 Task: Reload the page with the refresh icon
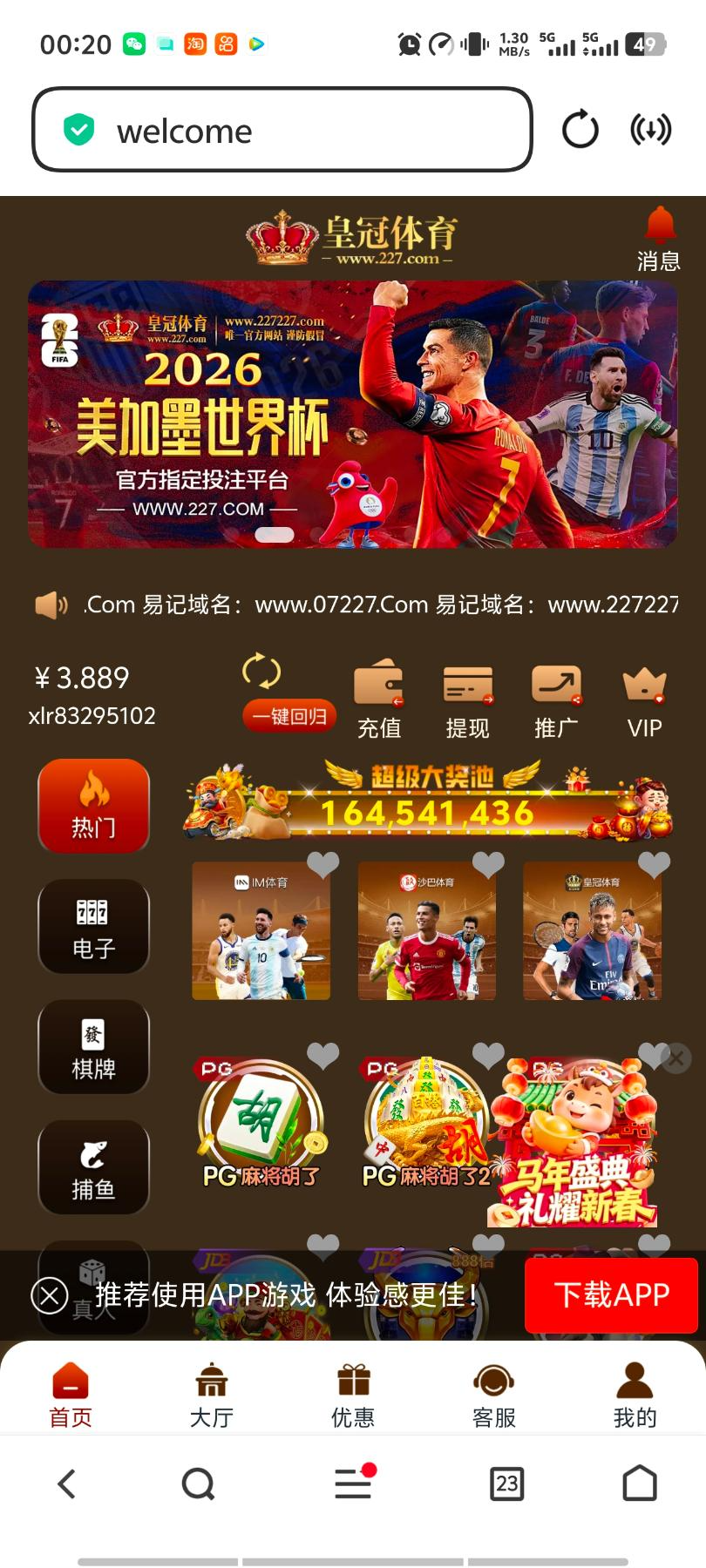(x=580, y=131)
